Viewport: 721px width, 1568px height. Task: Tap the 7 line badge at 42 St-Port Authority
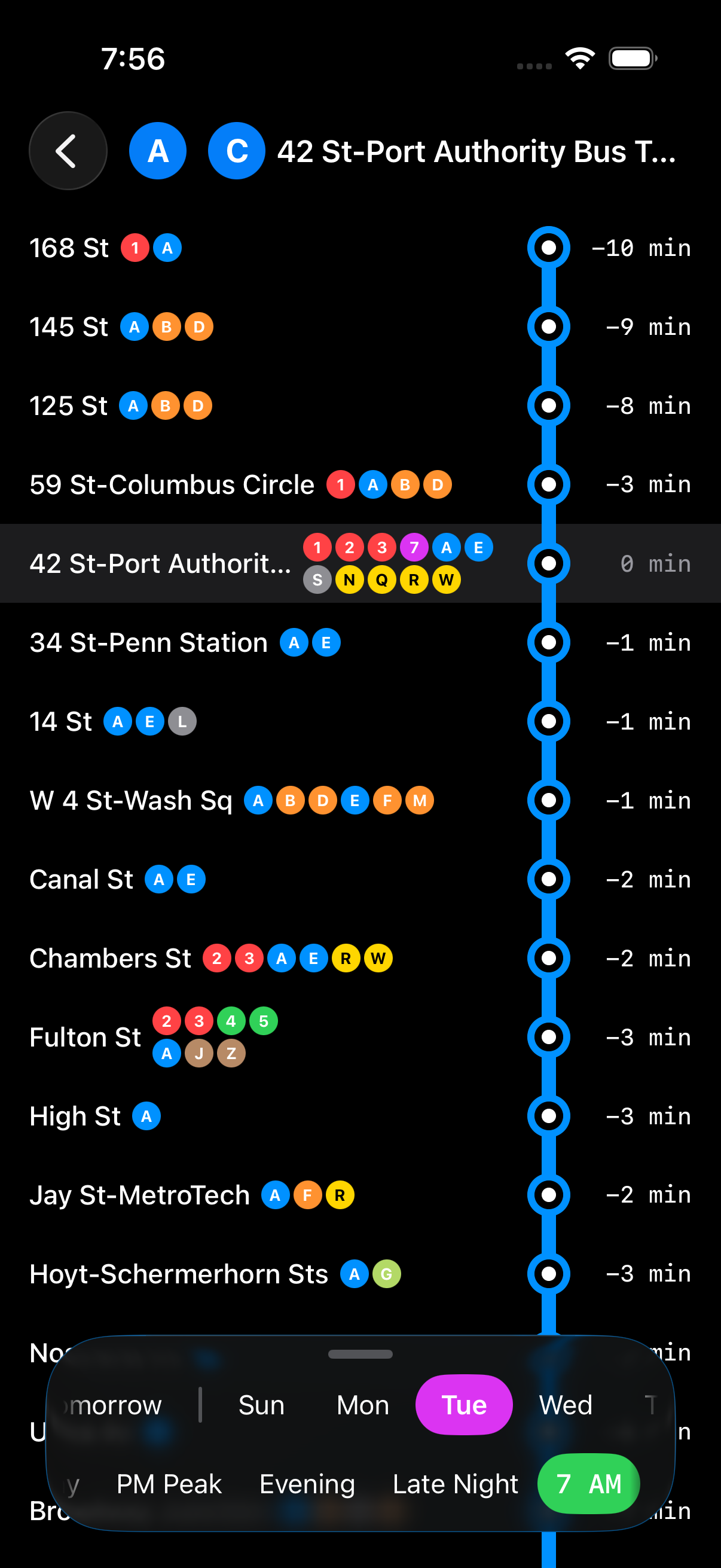414,547
